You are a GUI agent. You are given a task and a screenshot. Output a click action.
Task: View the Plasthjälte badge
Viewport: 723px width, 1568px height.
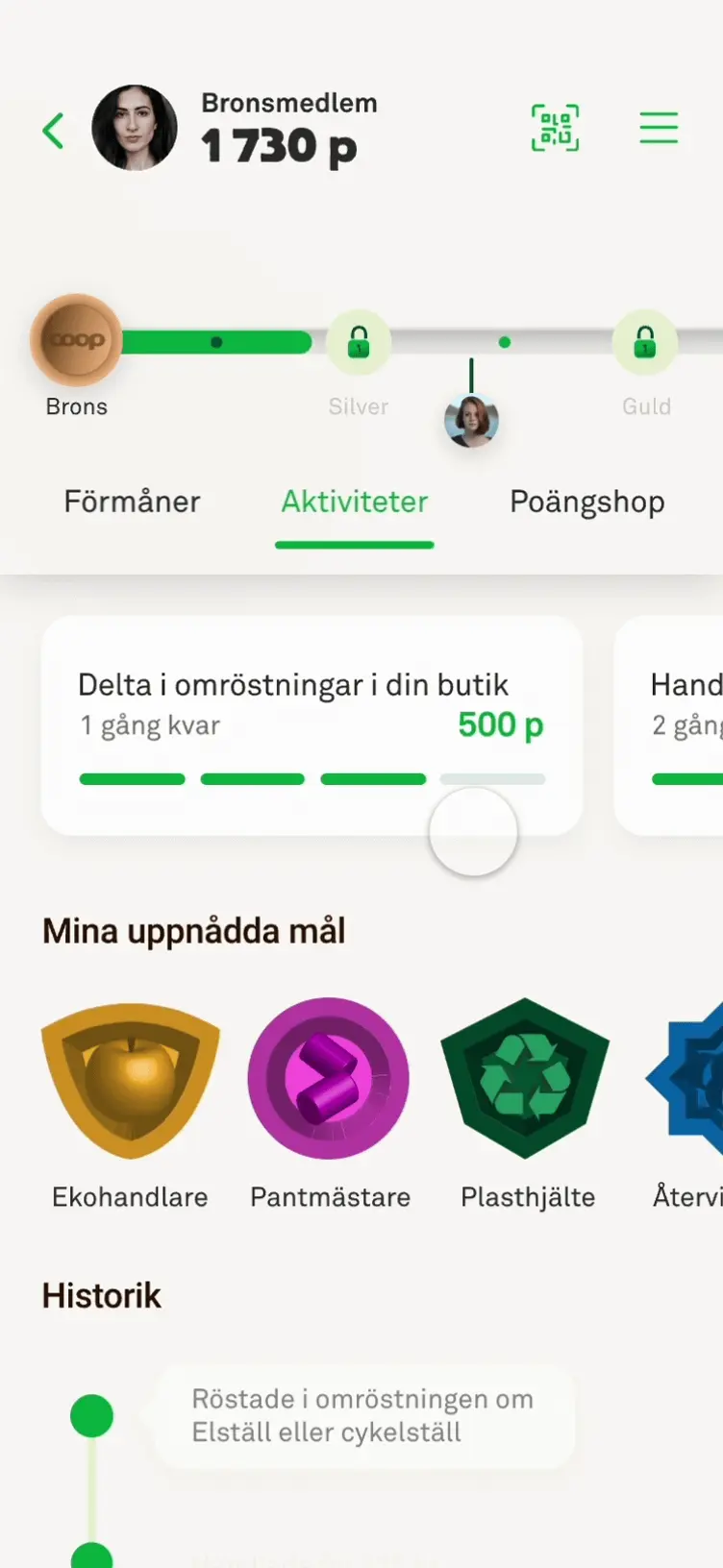click(526, 1079)
